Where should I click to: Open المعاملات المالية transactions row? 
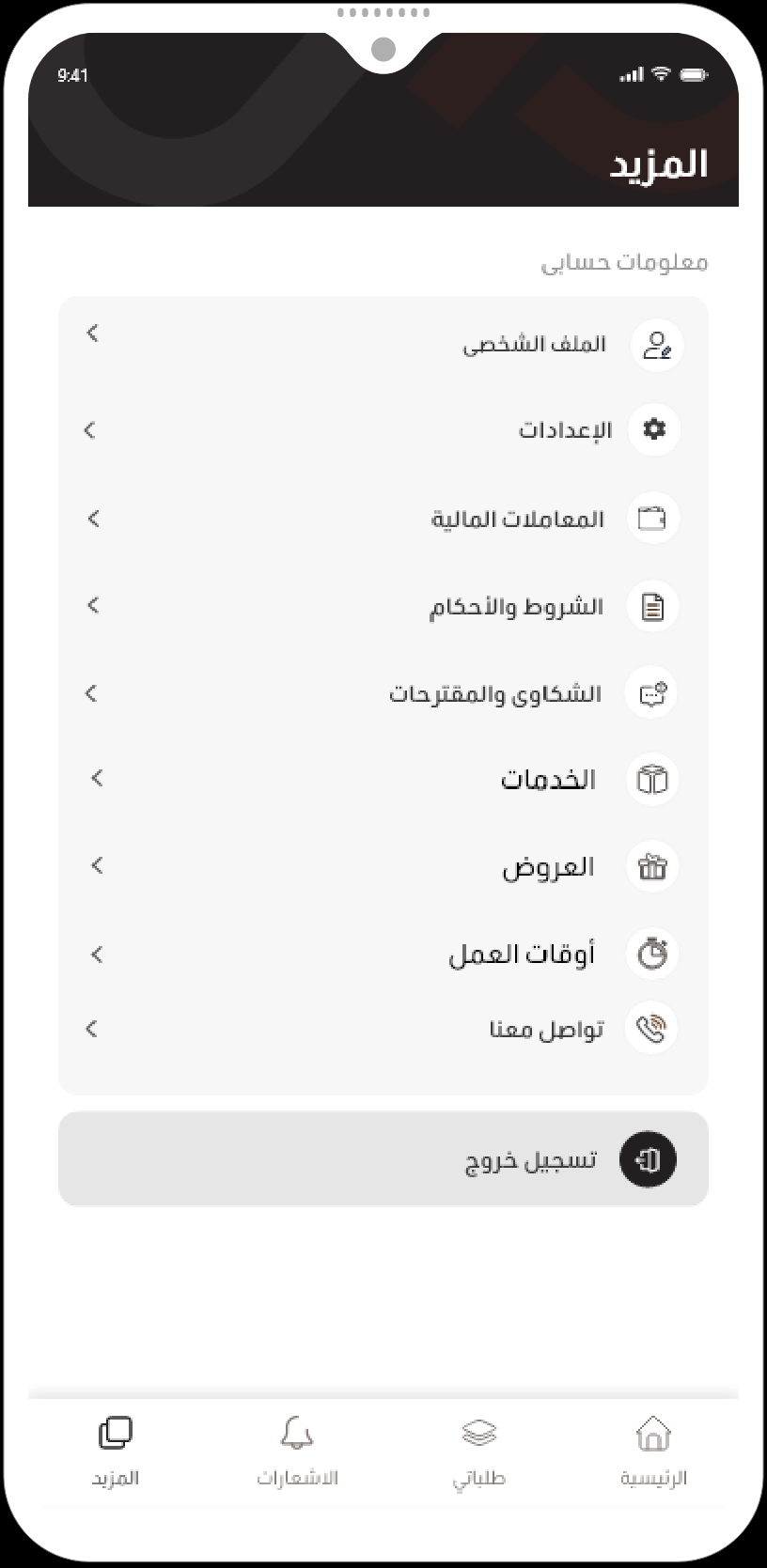(x=383, y=518)
